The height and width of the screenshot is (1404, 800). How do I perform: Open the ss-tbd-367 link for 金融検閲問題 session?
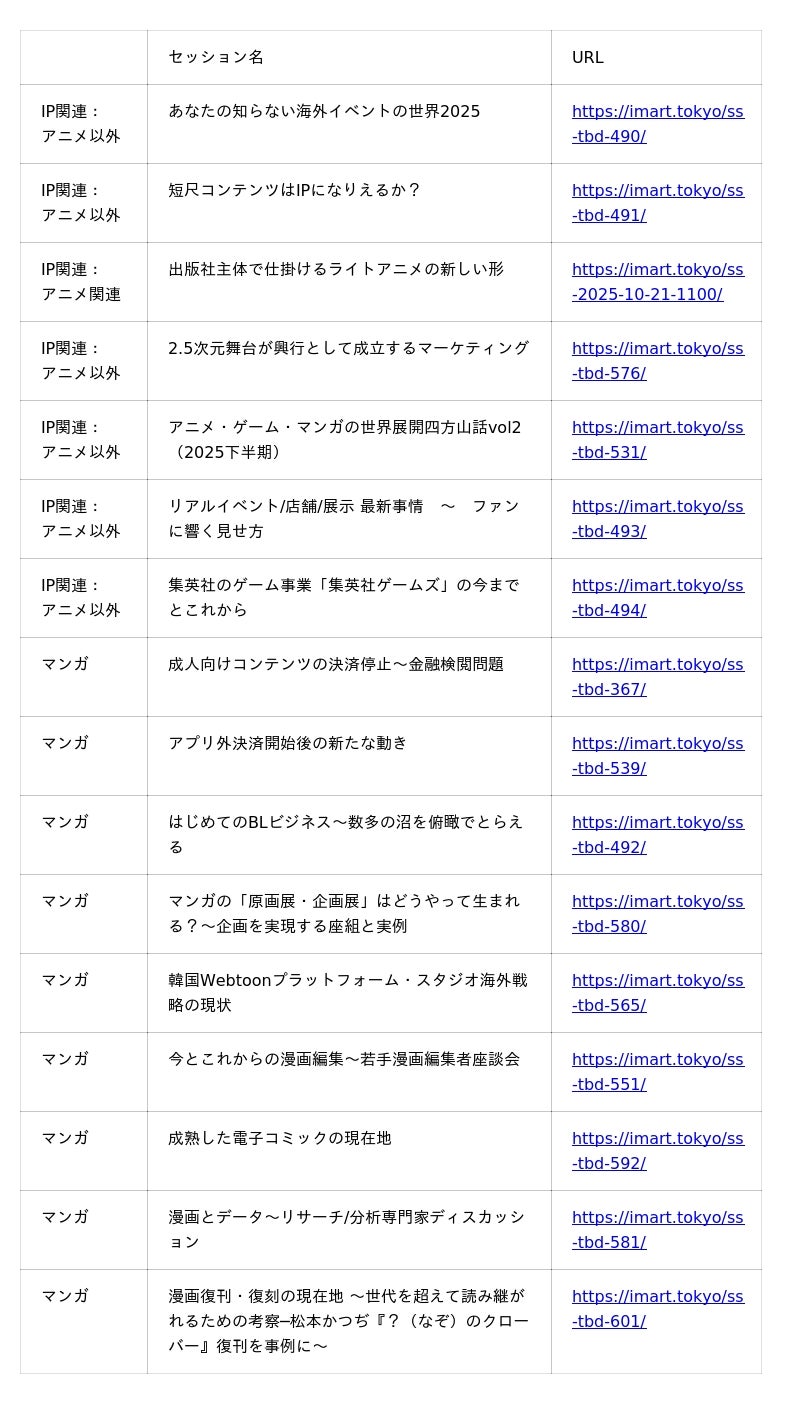point(657,665)
